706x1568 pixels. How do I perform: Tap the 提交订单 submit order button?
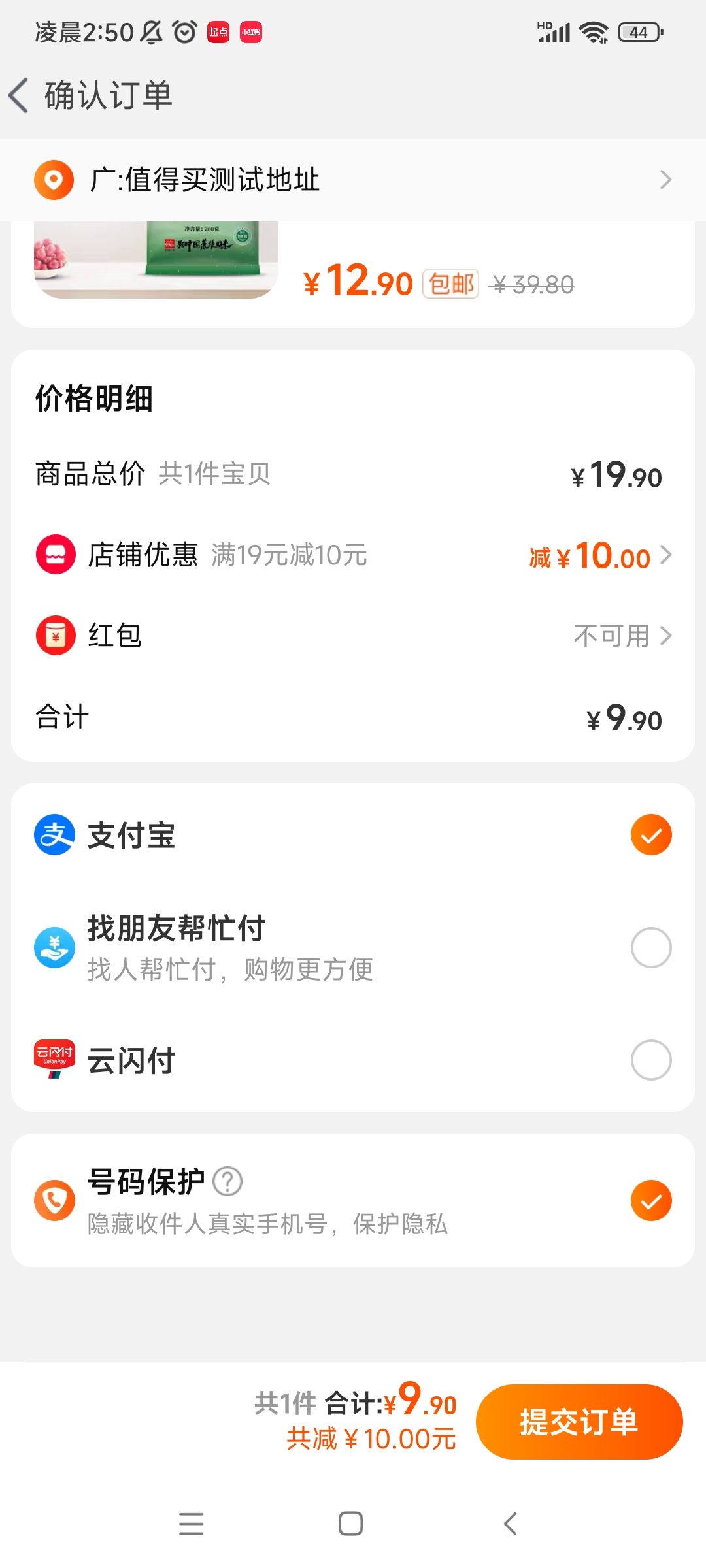(x=579, y=1421)
